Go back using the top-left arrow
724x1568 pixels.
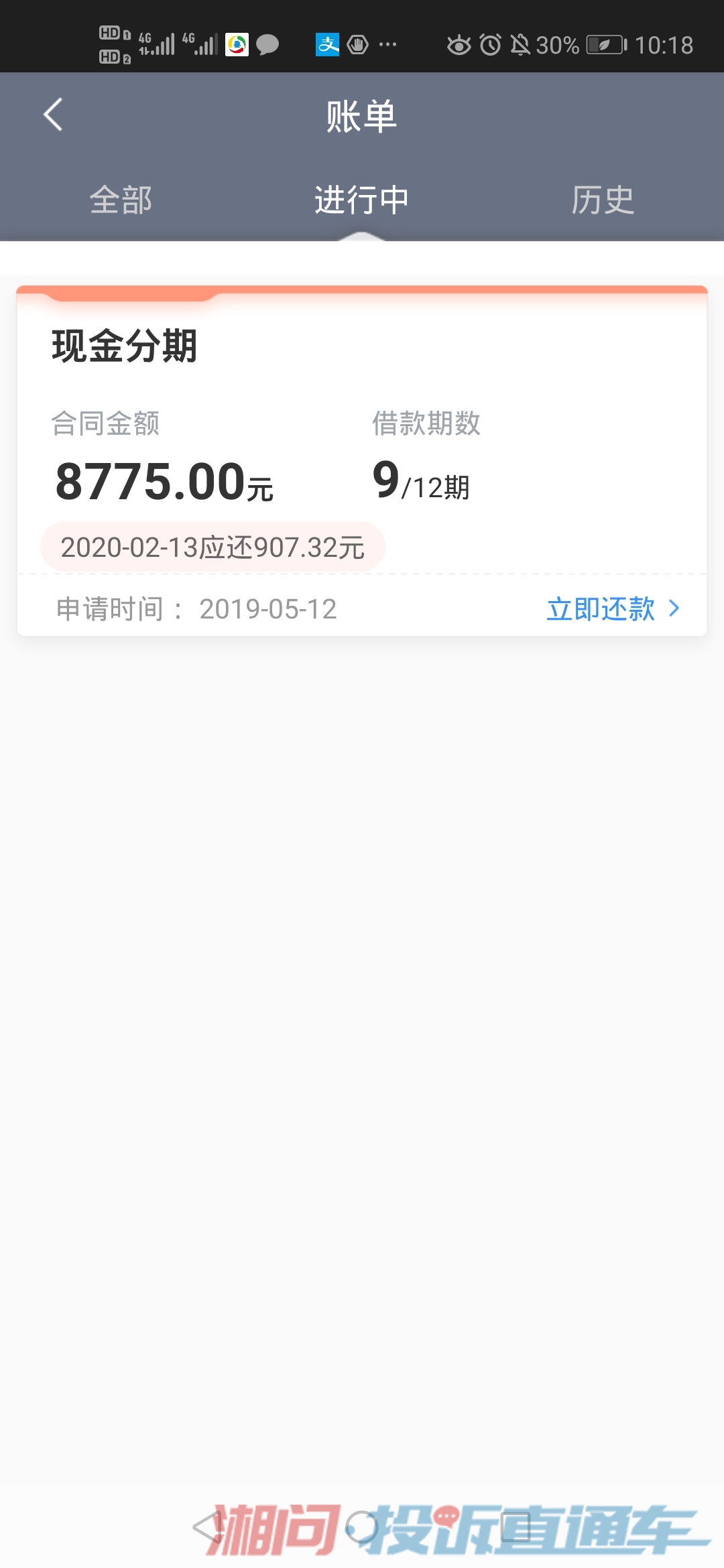pos(52,115)
